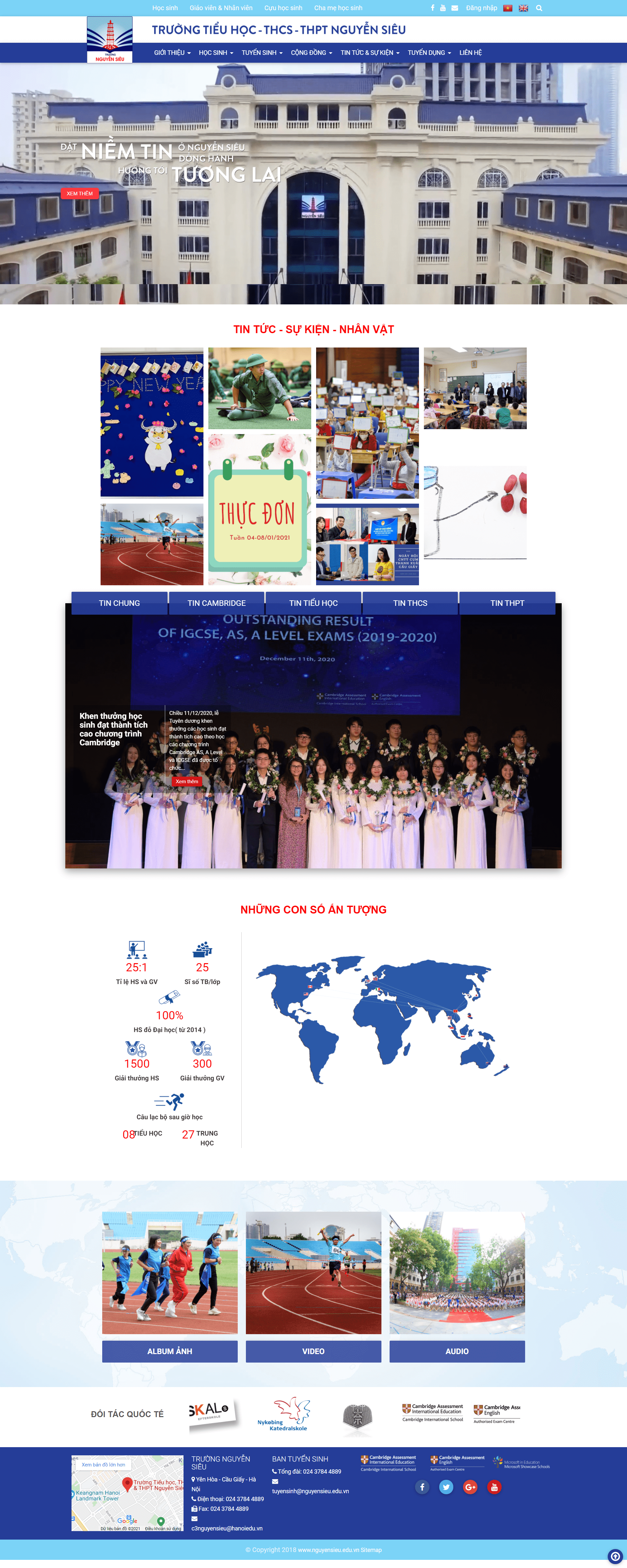Screen dimensions: 627x1568
Task: Open the Học sinh top link
Action: click(x=165, y=8)
